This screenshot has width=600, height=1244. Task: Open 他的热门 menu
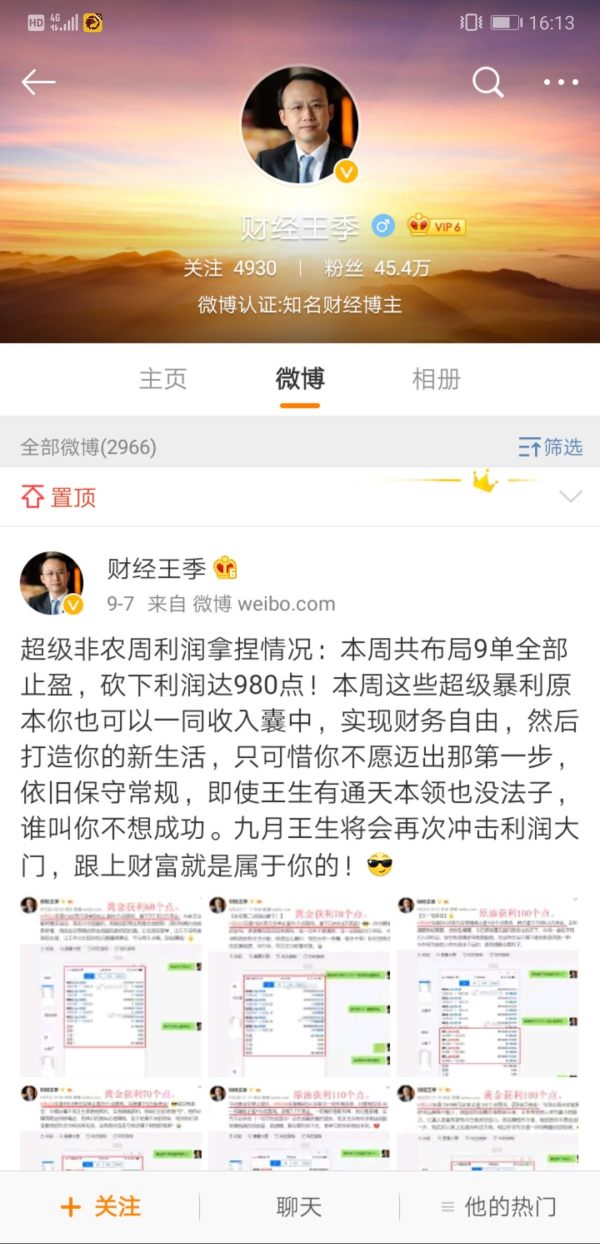point(498,1207)
